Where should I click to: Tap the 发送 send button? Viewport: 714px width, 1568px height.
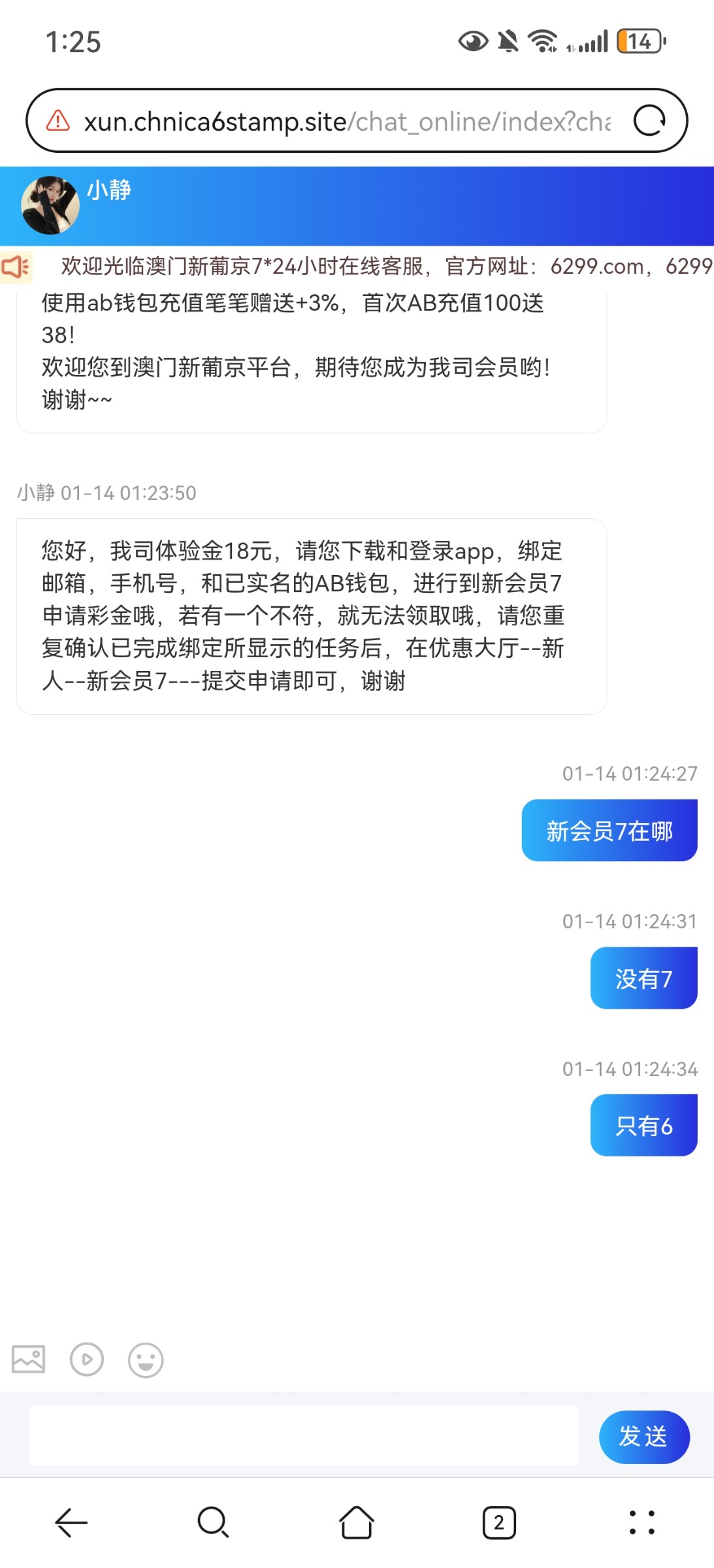tap(643, 1436)
